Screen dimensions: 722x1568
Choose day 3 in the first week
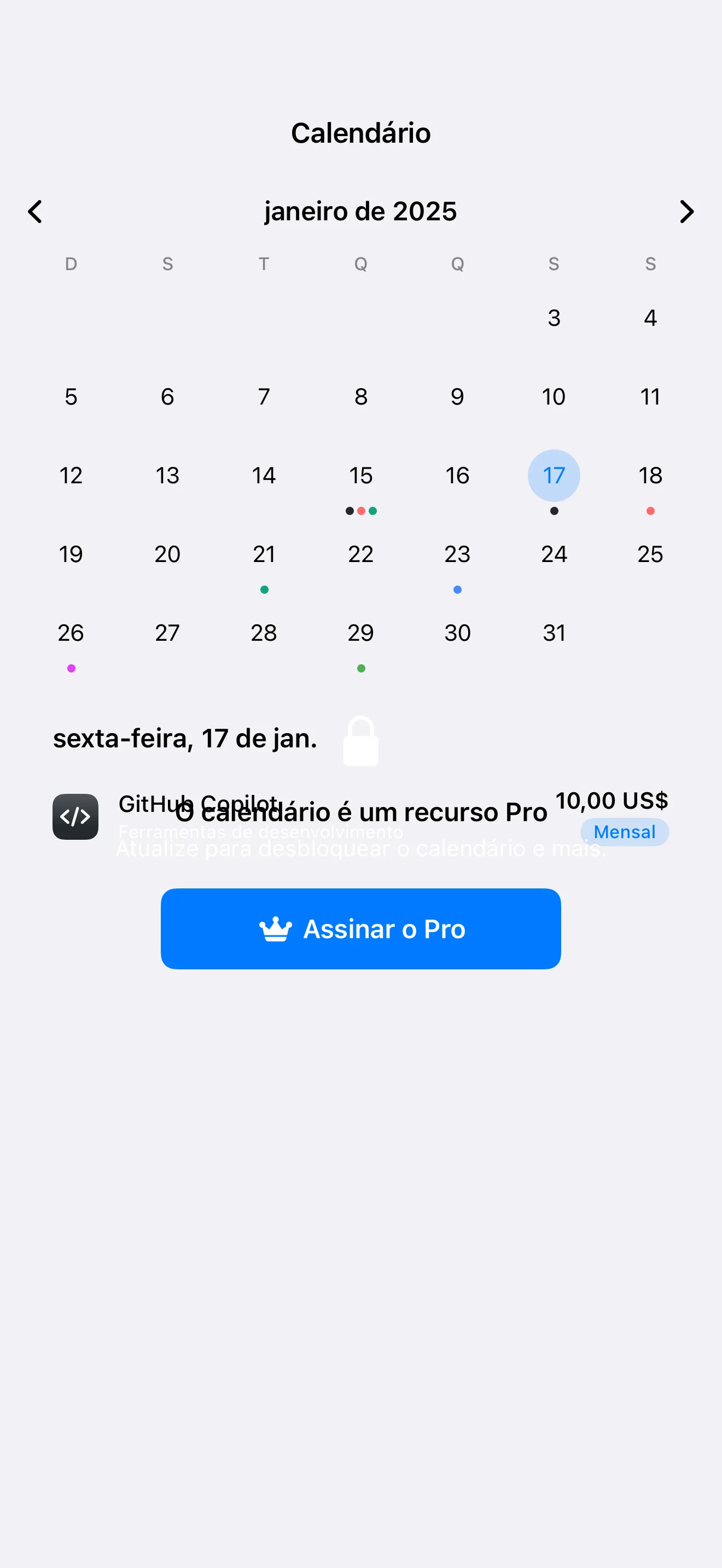pos(554,318)
